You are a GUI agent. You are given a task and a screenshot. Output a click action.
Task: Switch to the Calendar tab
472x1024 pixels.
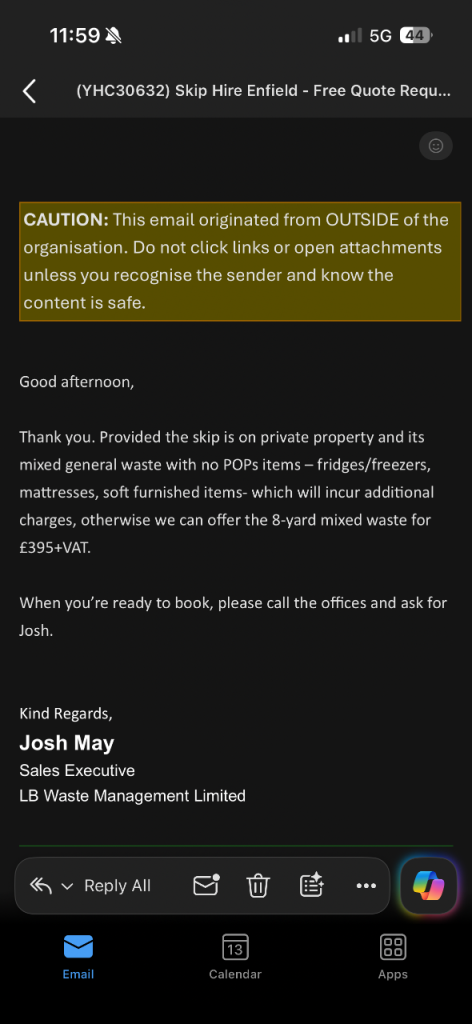(x=235, y=956)
